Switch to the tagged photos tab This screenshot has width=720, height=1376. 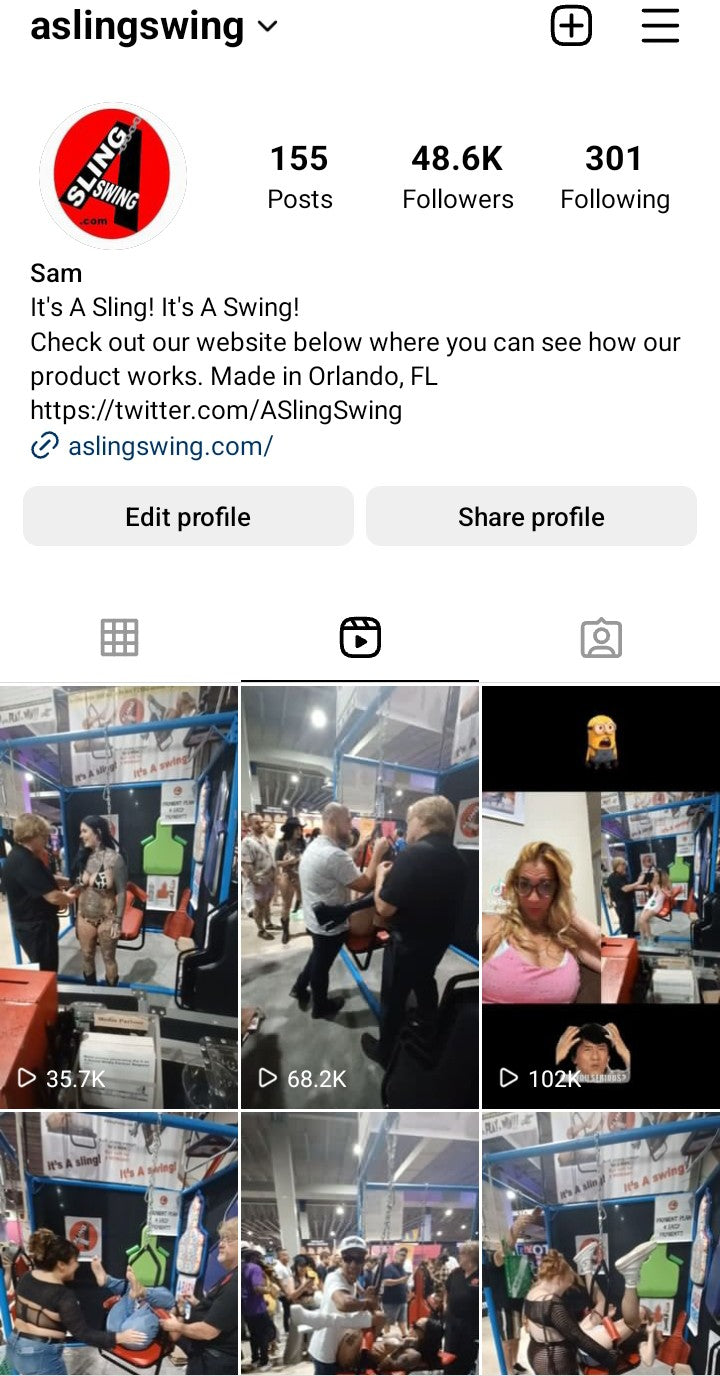(x=601, y=637)
